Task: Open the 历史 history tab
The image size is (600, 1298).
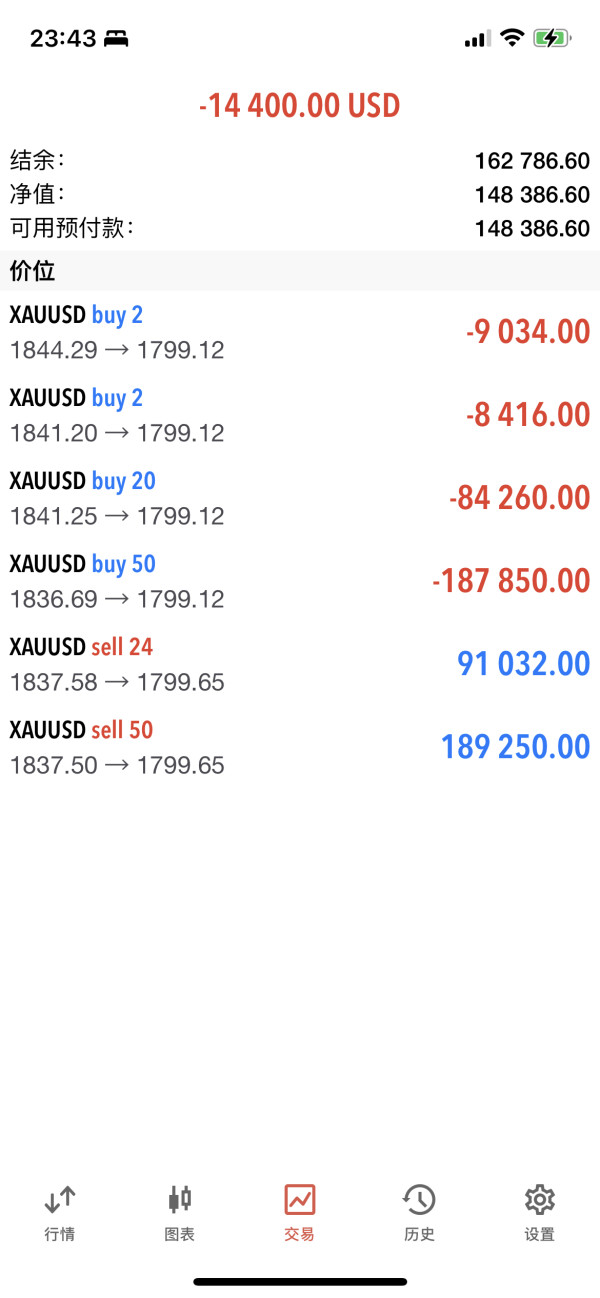Action: (x=420, y=1213)
